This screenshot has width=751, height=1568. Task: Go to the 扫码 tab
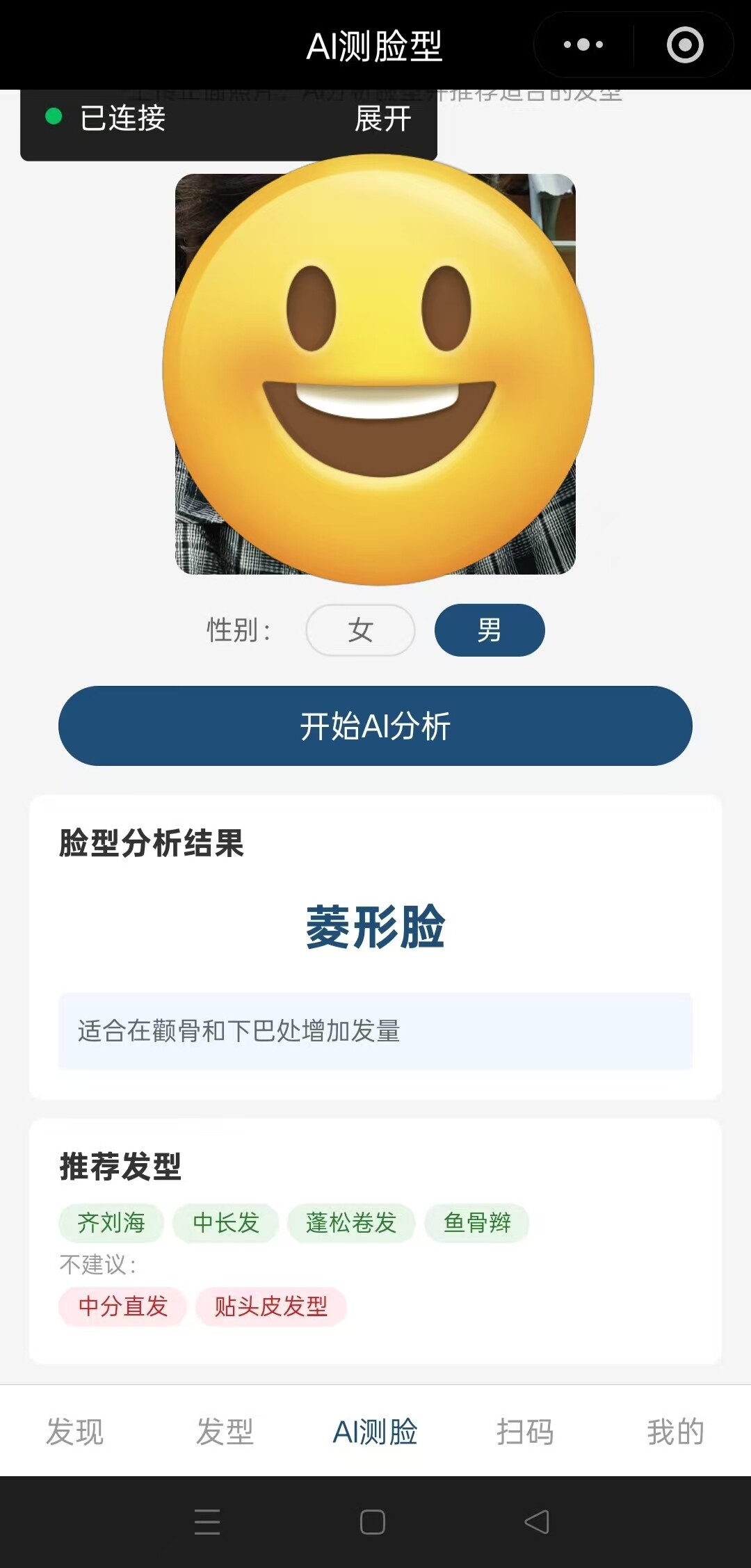525,1432
